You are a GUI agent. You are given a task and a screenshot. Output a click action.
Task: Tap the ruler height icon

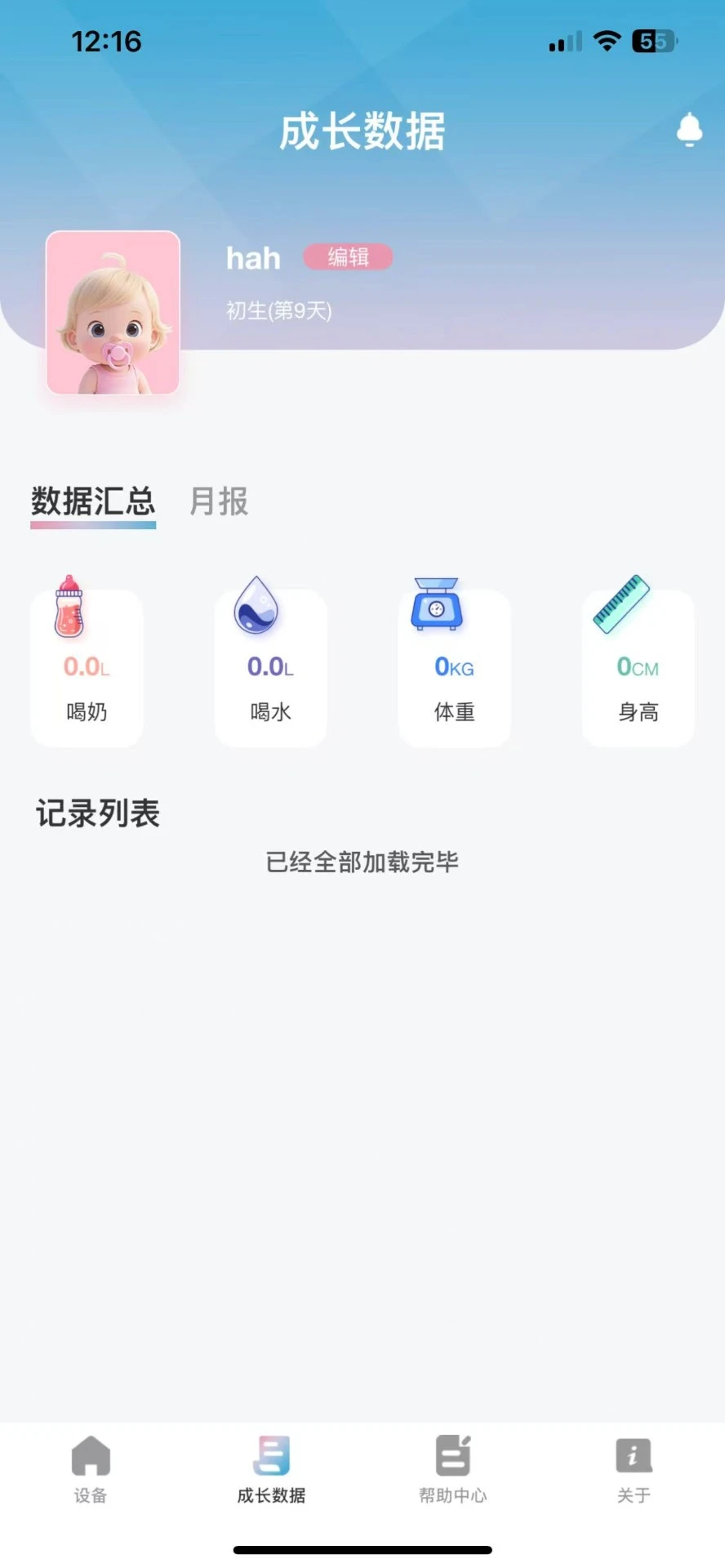(x=620, y=604)
